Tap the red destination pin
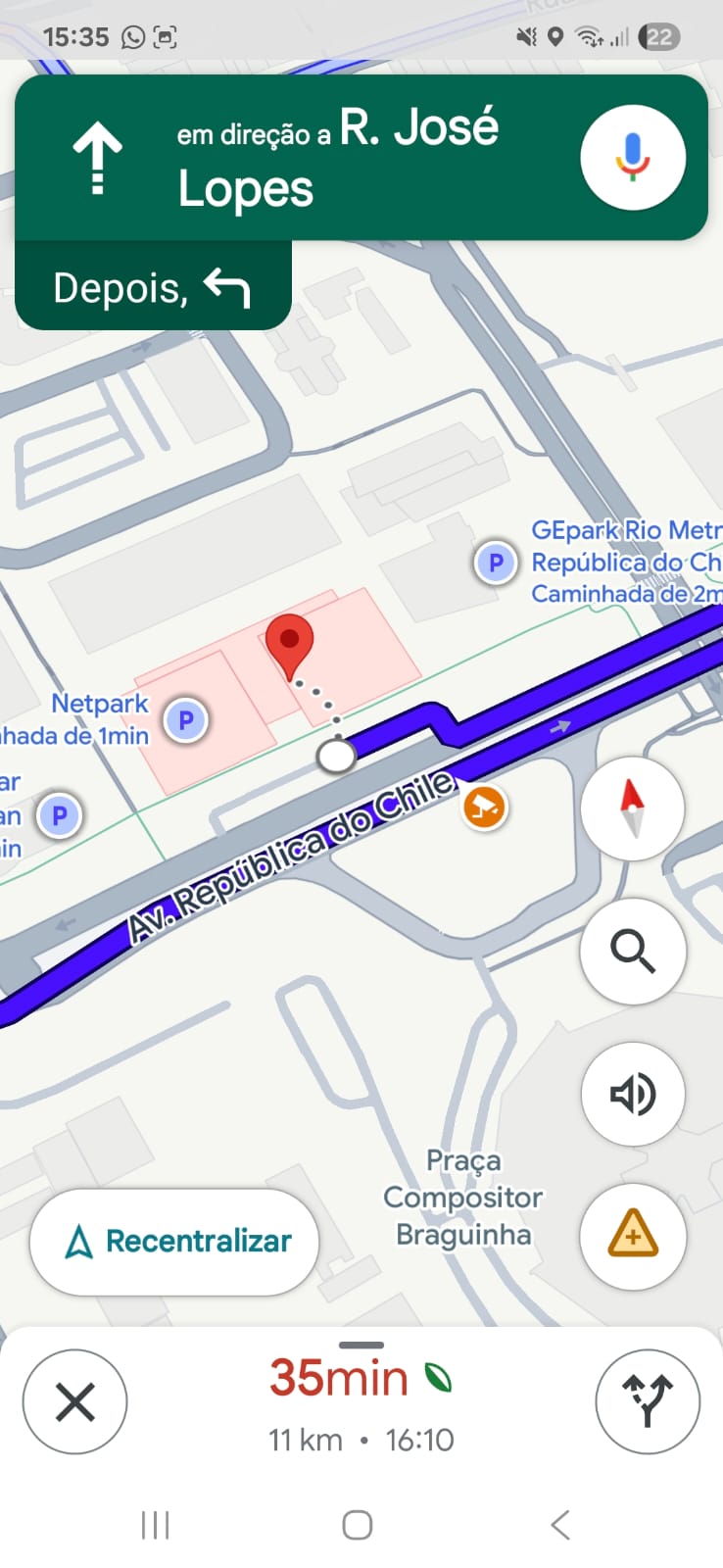Image resolution: width=723 pixels, height=1568 pixels. pos(289,644)
